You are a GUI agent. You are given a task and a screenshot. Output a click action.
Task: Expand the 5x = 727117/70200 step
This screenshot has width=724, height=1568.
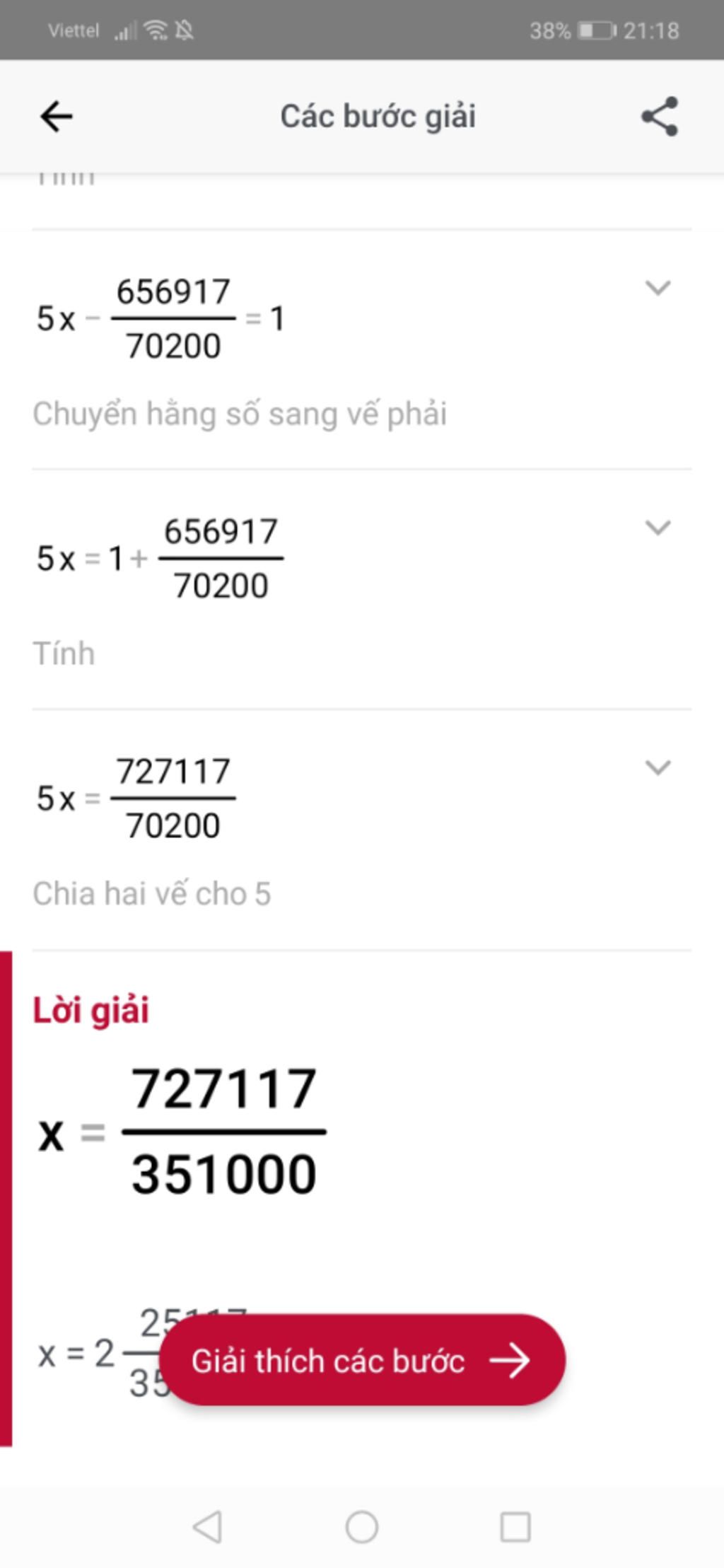[x=658, y=767]
